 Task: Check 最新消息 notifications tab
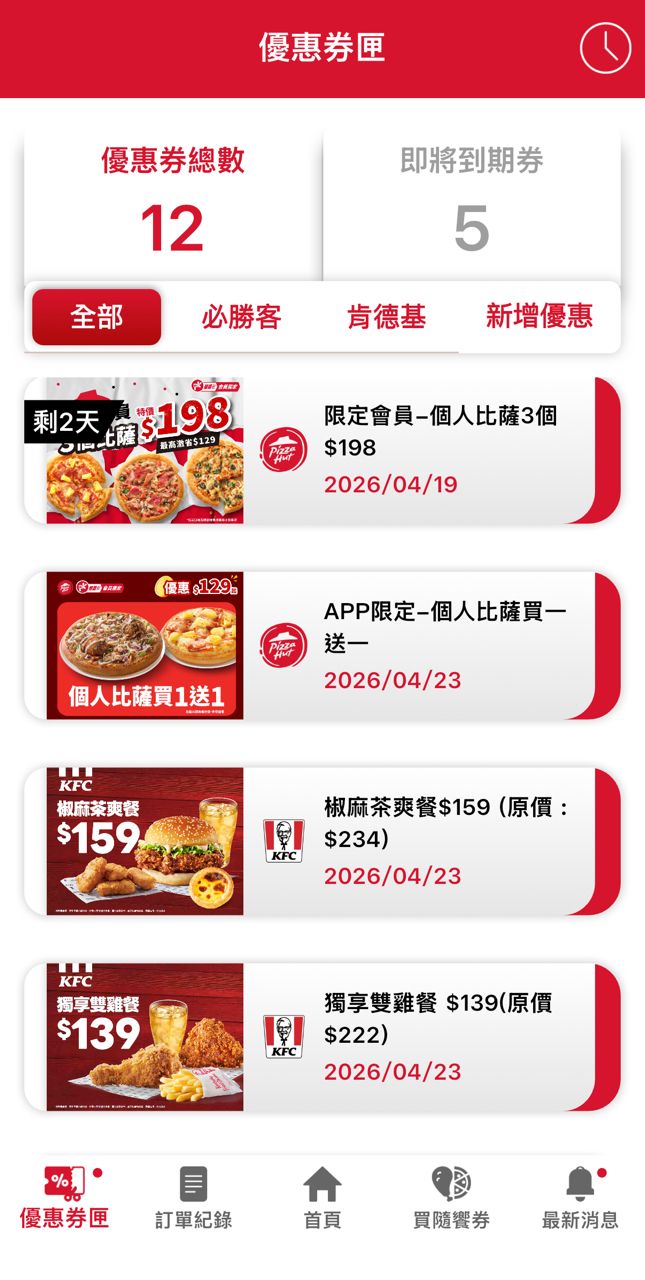[x=580, y=1197]
